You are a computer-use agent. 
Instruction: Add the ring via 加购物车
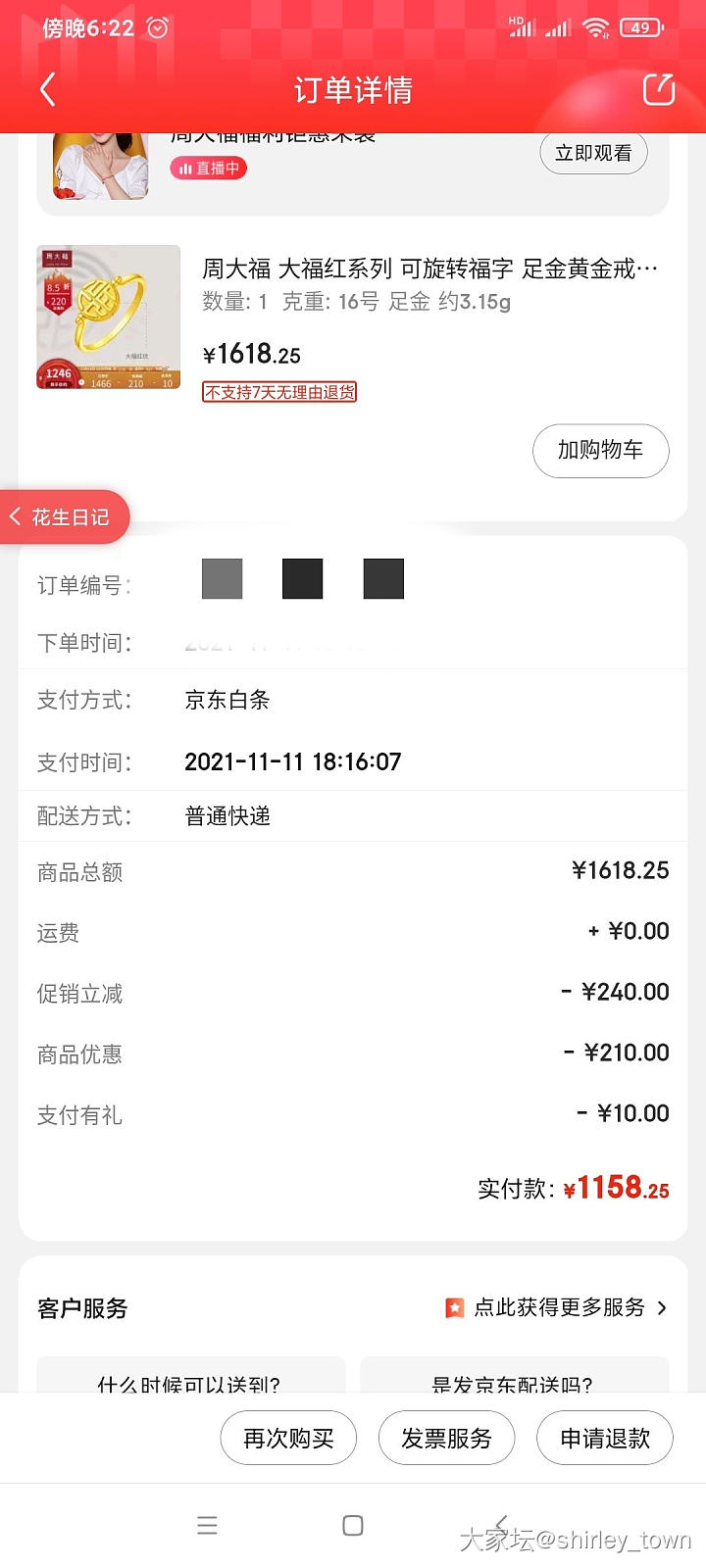(x=600, y=451)
